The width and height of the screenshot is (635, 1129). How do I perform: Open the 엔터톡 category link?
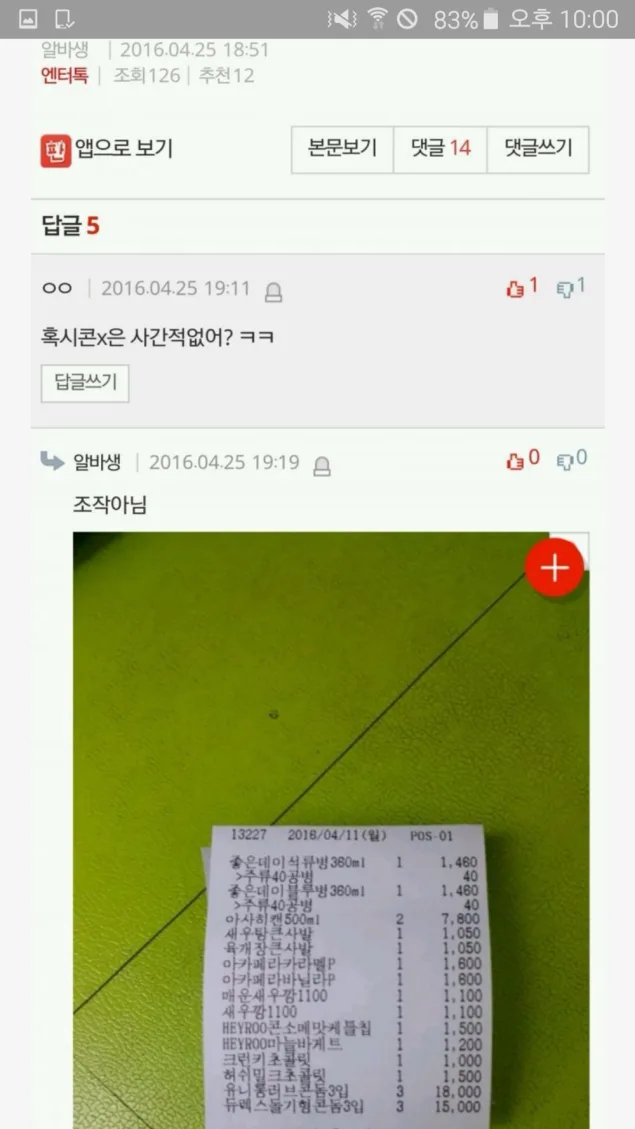click(64, 76)
